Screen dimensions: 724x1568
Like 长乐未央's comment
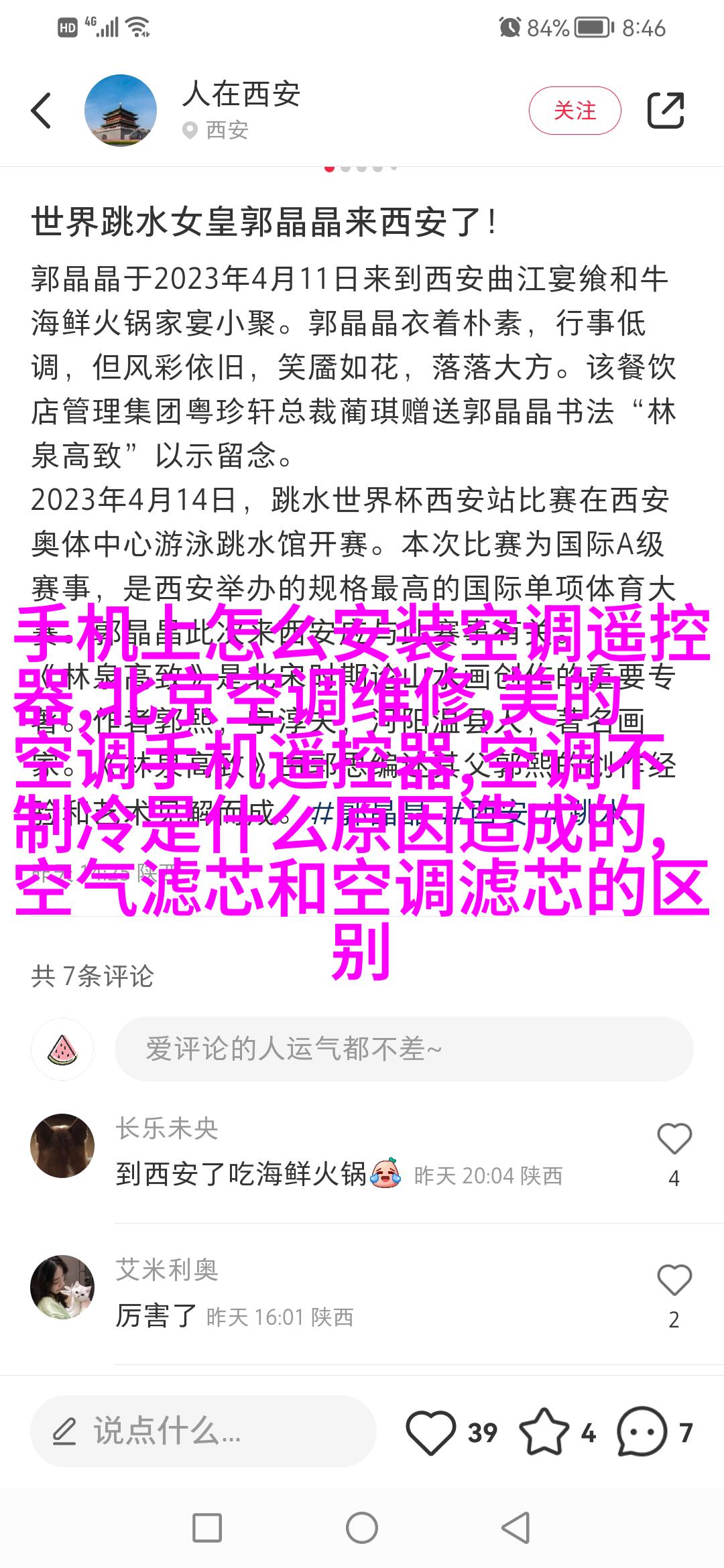point(674,1140)
